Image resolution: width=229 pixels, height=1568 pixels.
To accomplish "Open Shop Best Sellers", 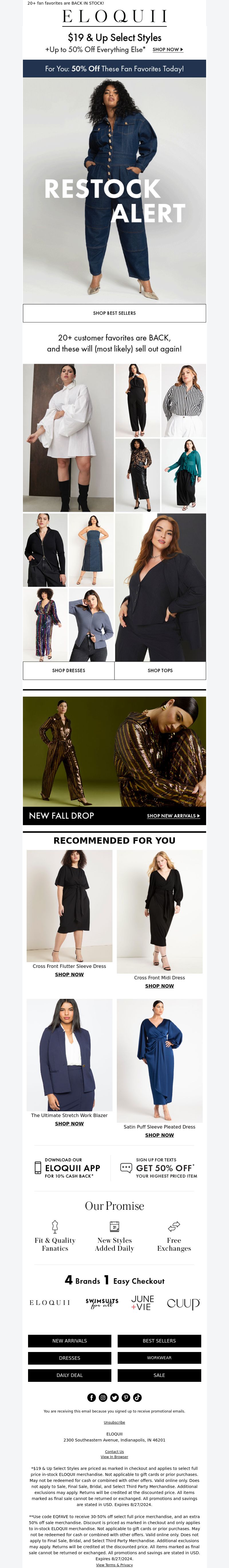I will point(114,313).
